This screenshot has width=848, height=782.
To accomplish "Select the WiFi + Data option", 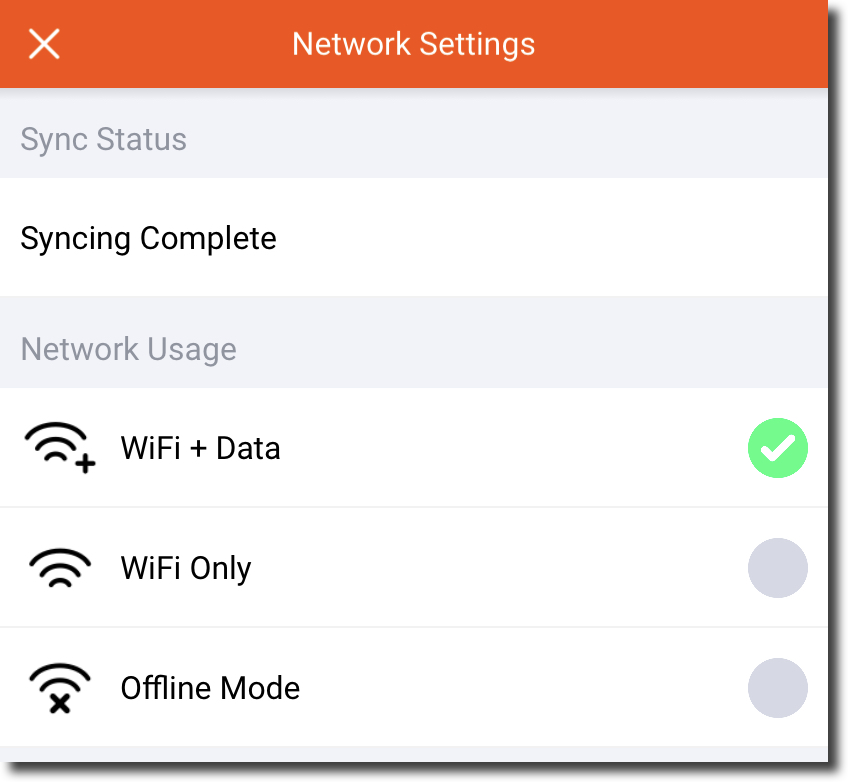I will pos(777,448).
